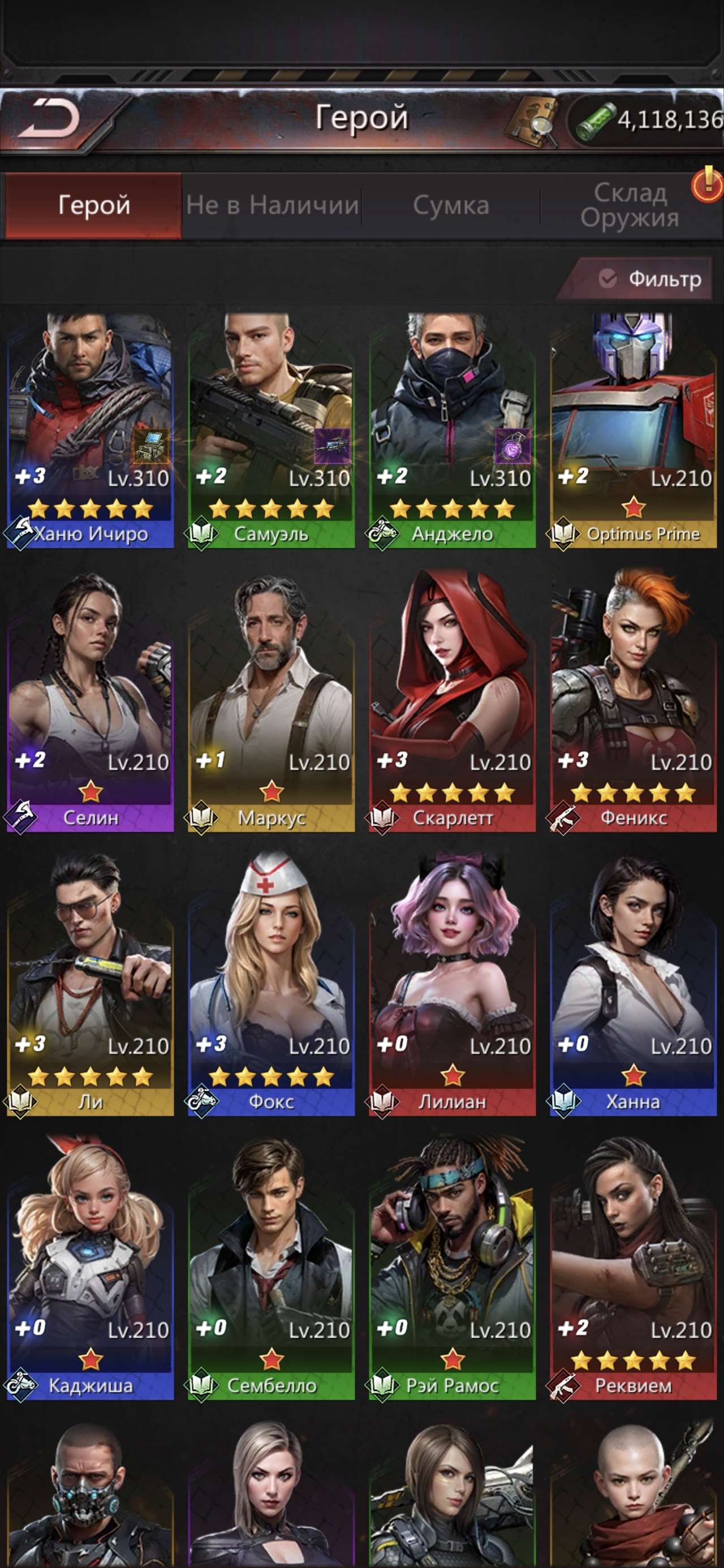
Task: View Optimus Prime hero details
Action: (x=633, y=430)
